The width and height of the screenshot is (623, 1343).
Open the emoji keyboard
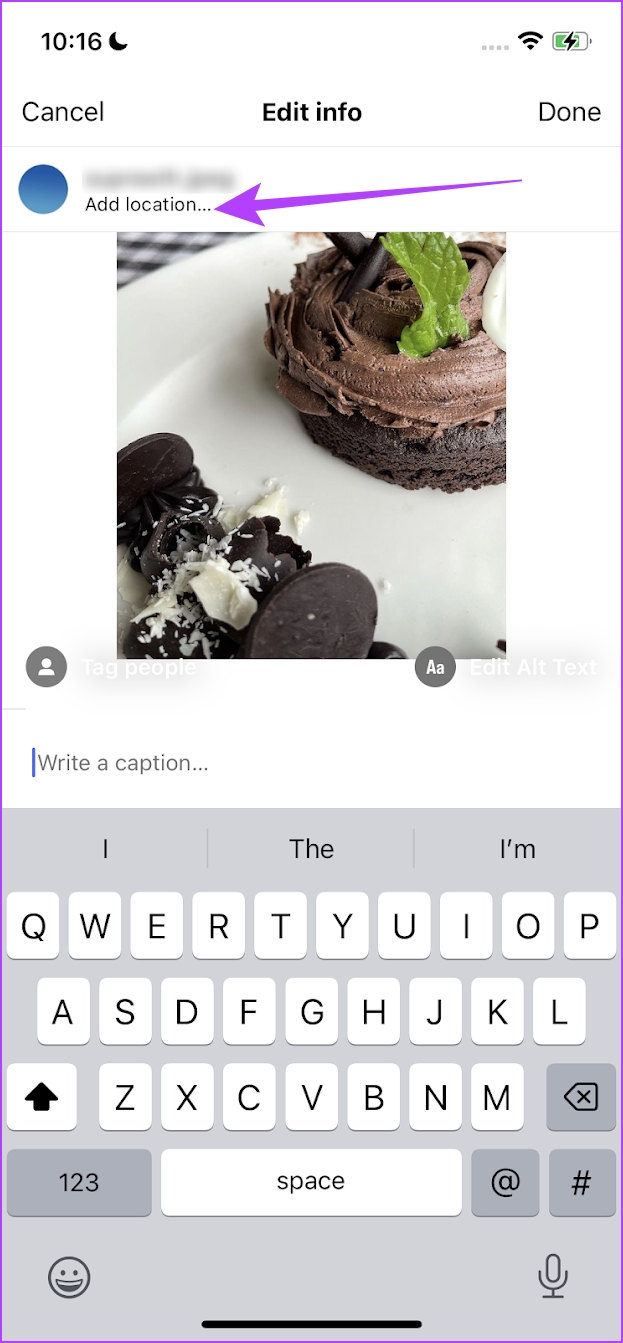click(x=69, y=1276)
